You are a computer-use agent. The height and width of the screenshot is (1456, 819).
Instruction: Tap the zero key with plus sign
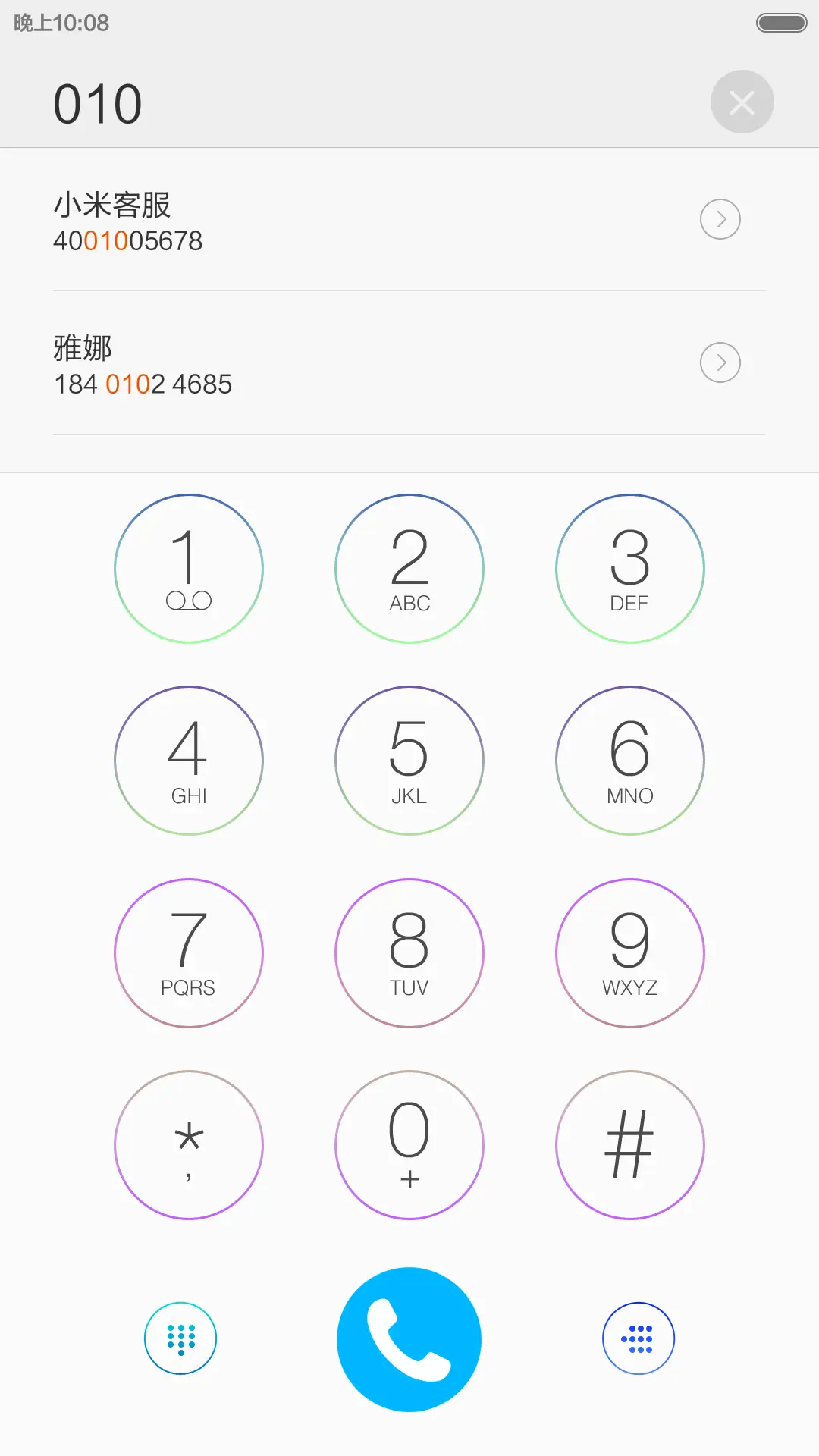click(408, 1145)
